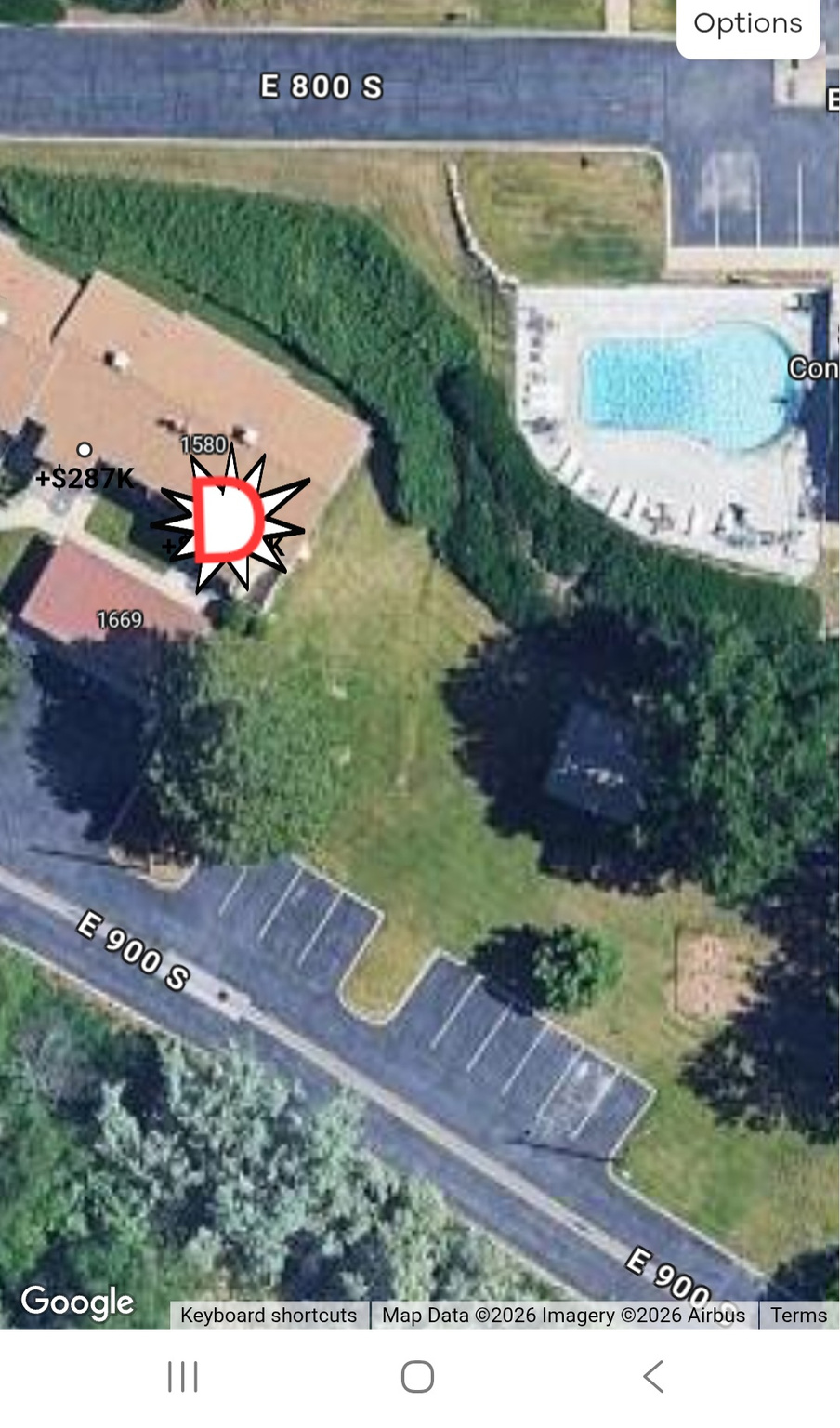Go to the home screen
Viewport: 840px width, 1428px height.
(417, 1377)
